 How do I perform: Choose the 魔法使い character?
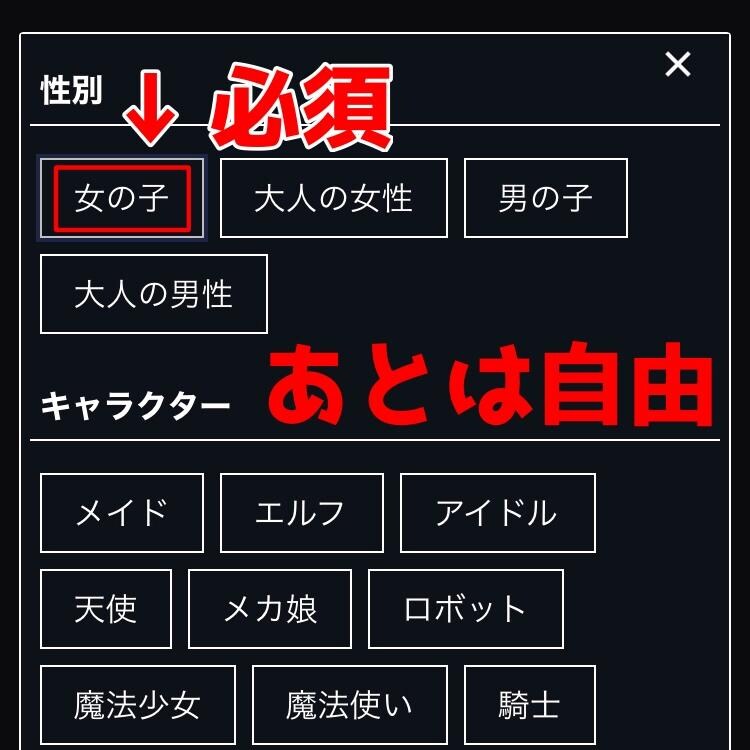349,705
